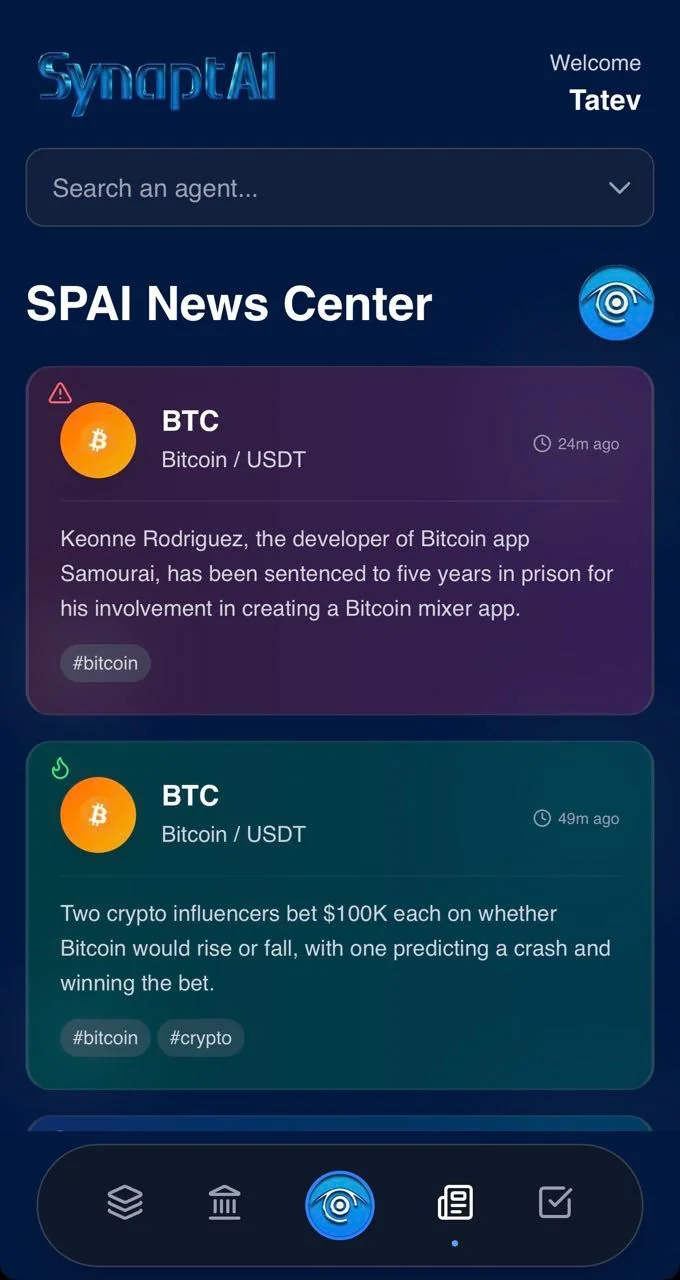Screen dimensions: 680x1280
Task: Open the crypto influencers bet news card
Action: (340, 915)
